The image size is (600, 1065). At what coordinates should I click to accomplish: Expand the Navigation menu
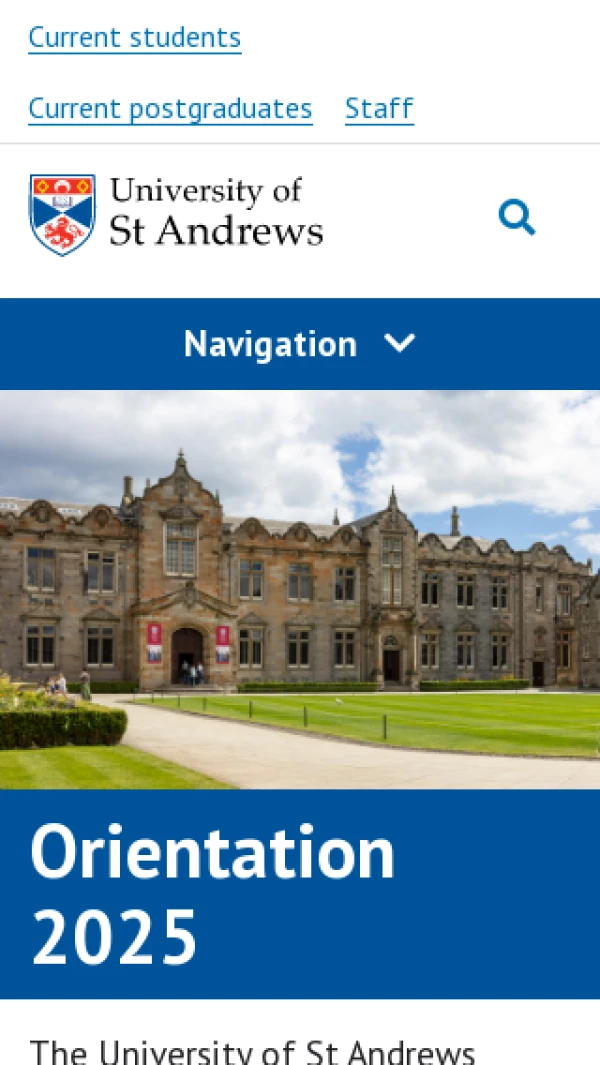coord(299,344)
